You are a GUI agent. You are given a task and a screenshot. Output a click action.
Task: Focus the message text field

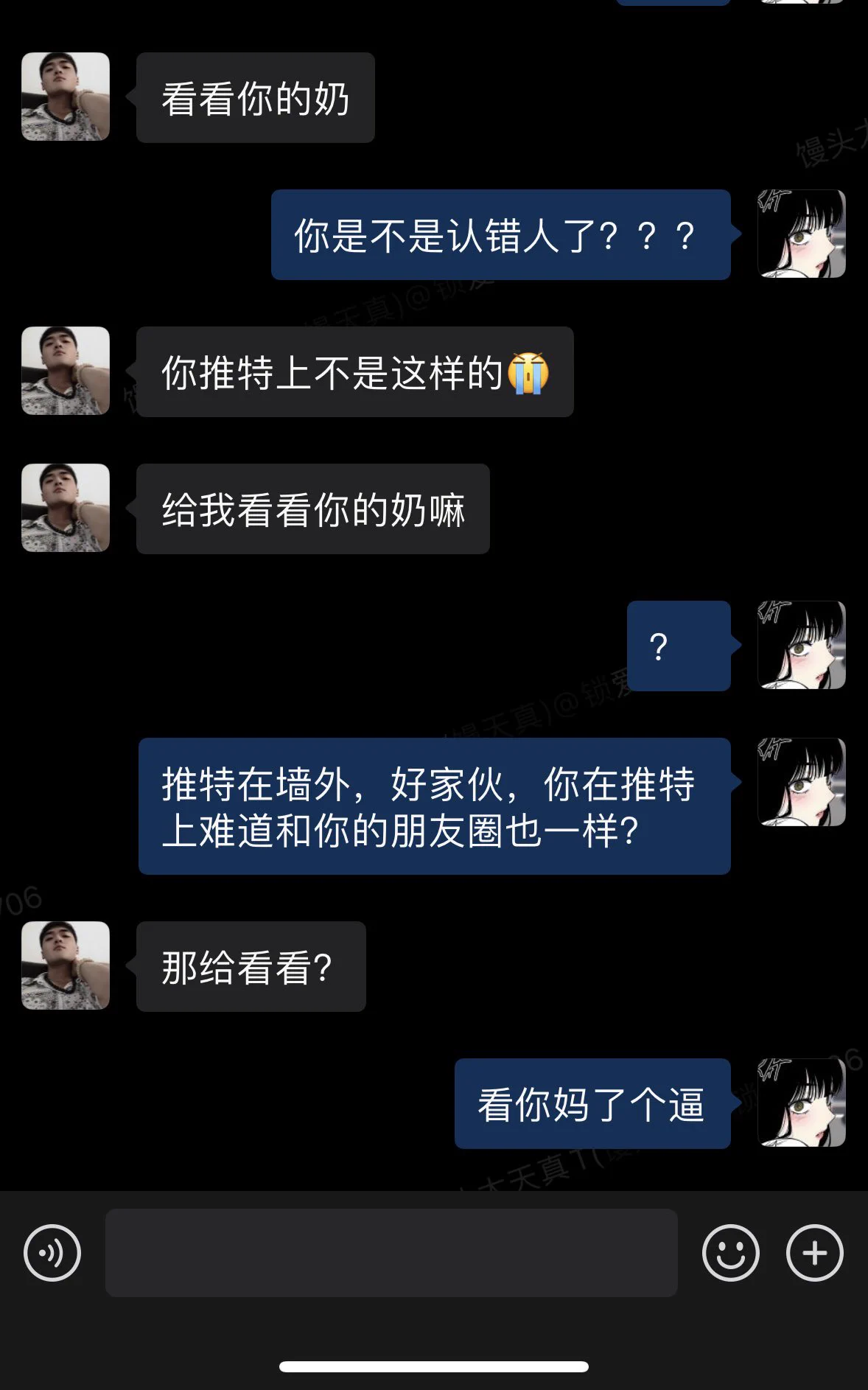click(x=391, y=1253)
